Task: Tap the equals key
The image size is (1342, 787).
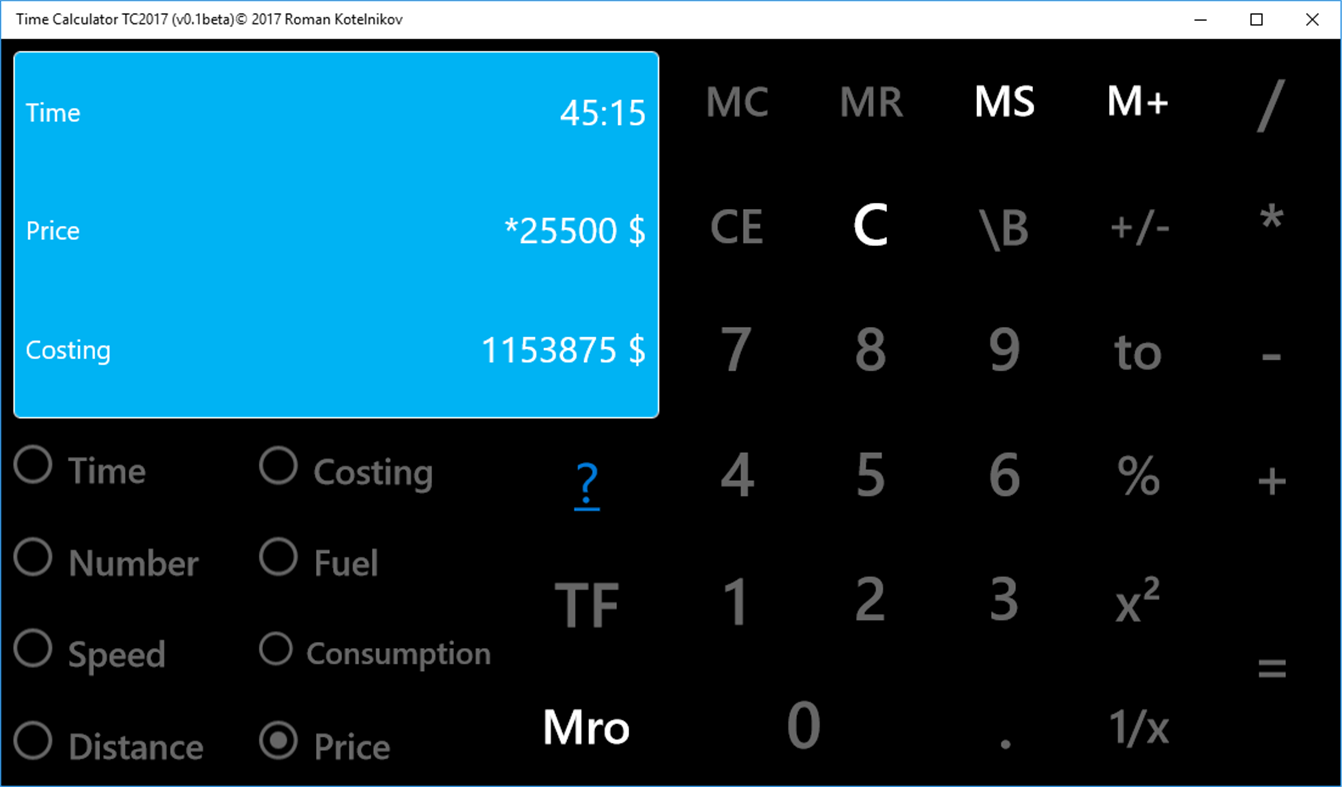Action: (1271, 669)
